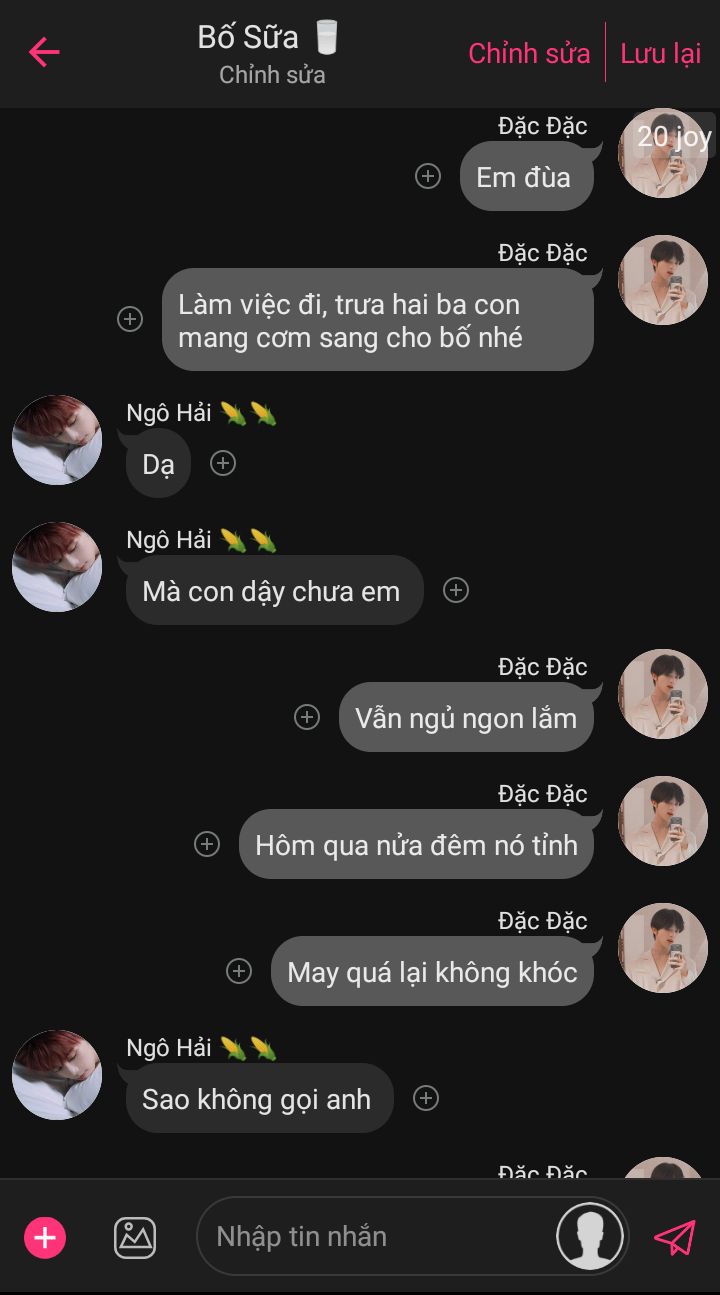The image size is (720, 1295).
Task: Tap the plus icon beside "Làm việc đi" message
Action: point(130,319)
